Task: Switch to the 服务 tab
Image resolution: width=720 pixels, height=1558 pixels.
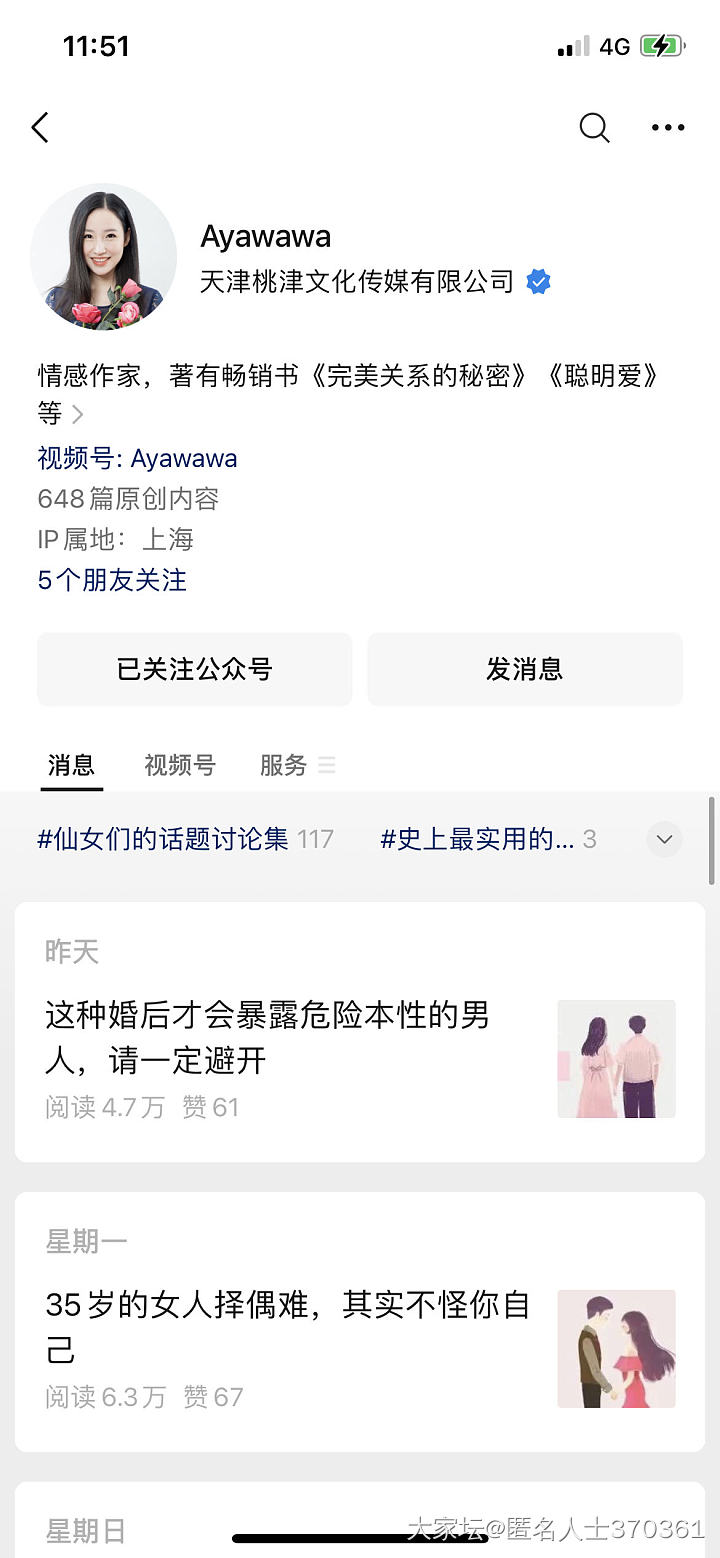Action: pos(284,766)
